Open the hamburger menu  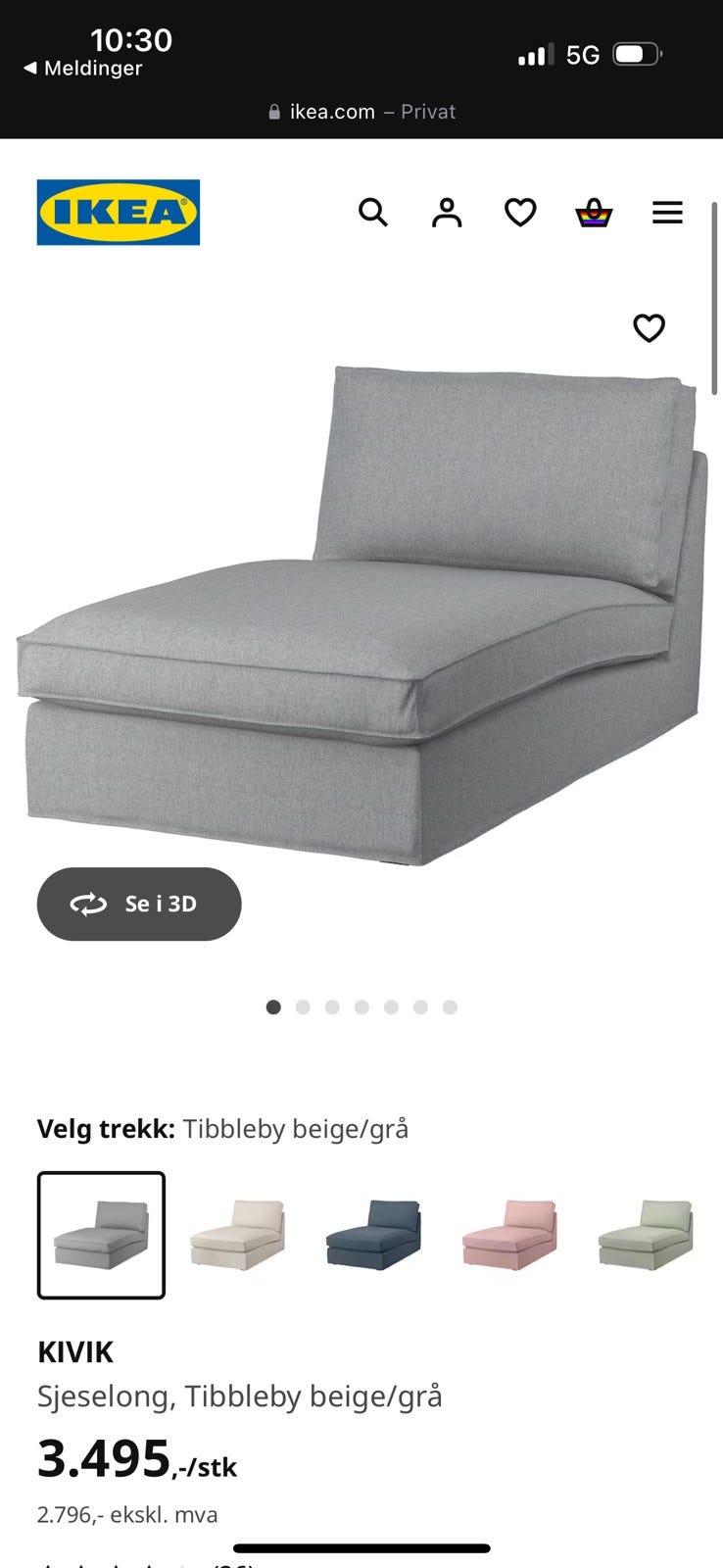pos(667,212)
